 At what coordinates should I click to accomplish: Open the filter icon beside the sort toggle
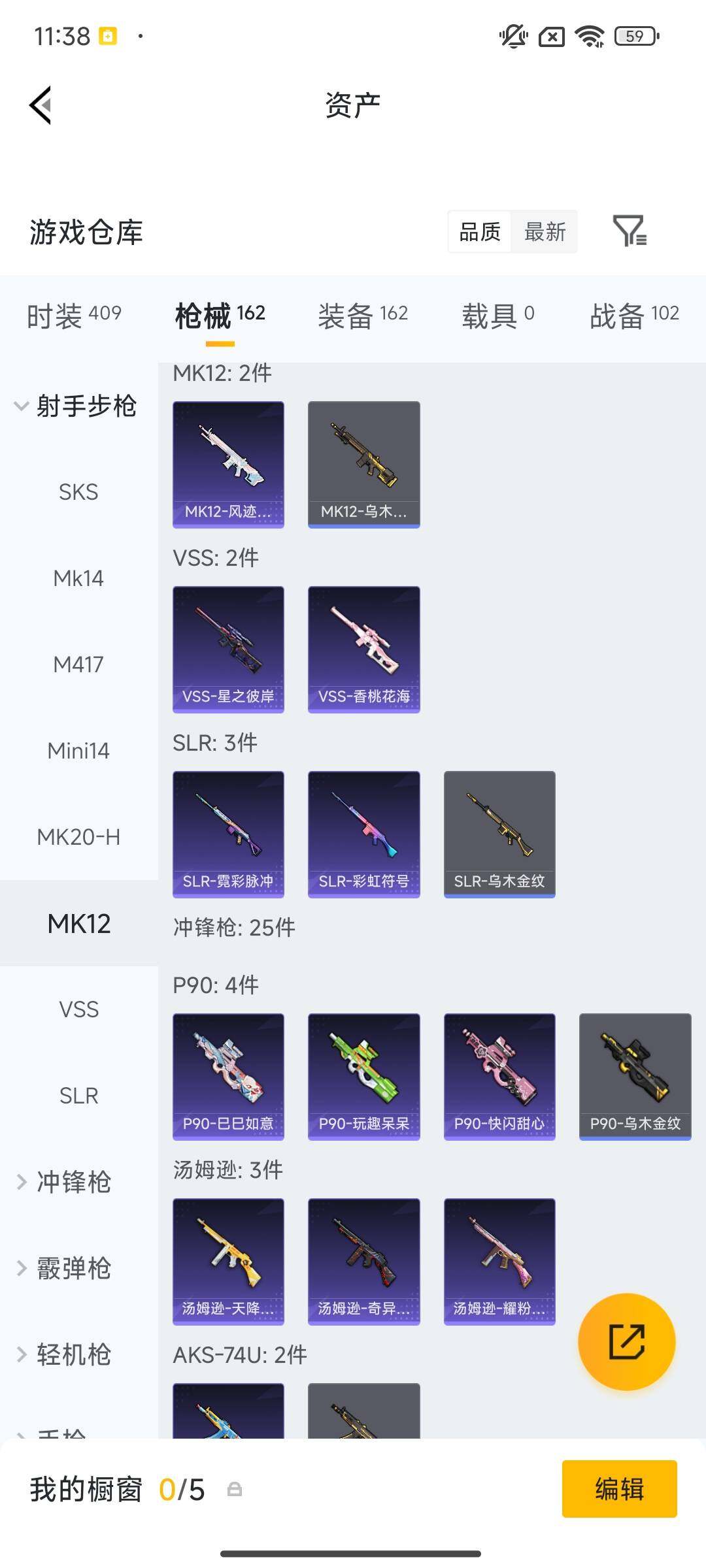tap(630, 231)
